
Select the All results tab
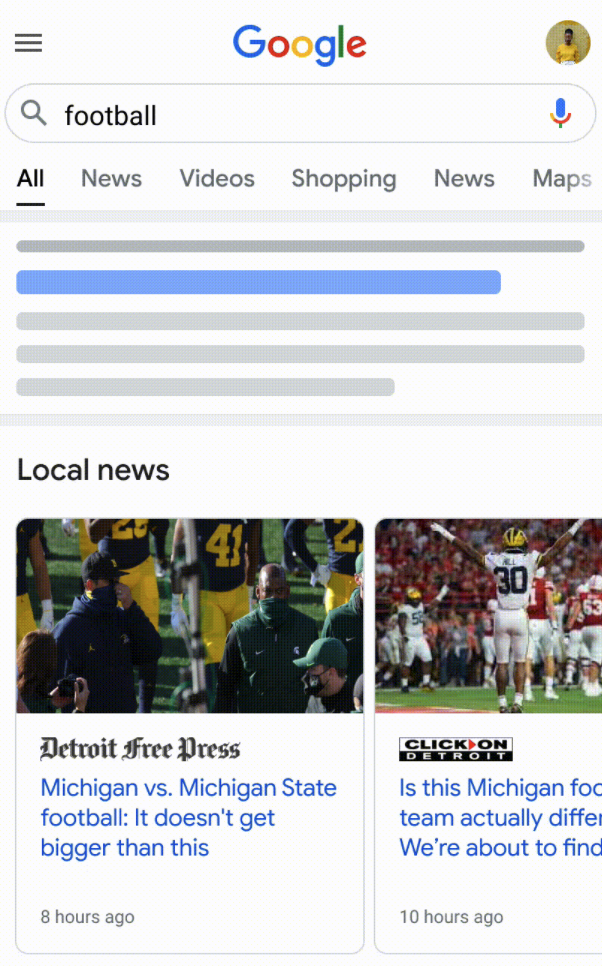tap(31, 179)
